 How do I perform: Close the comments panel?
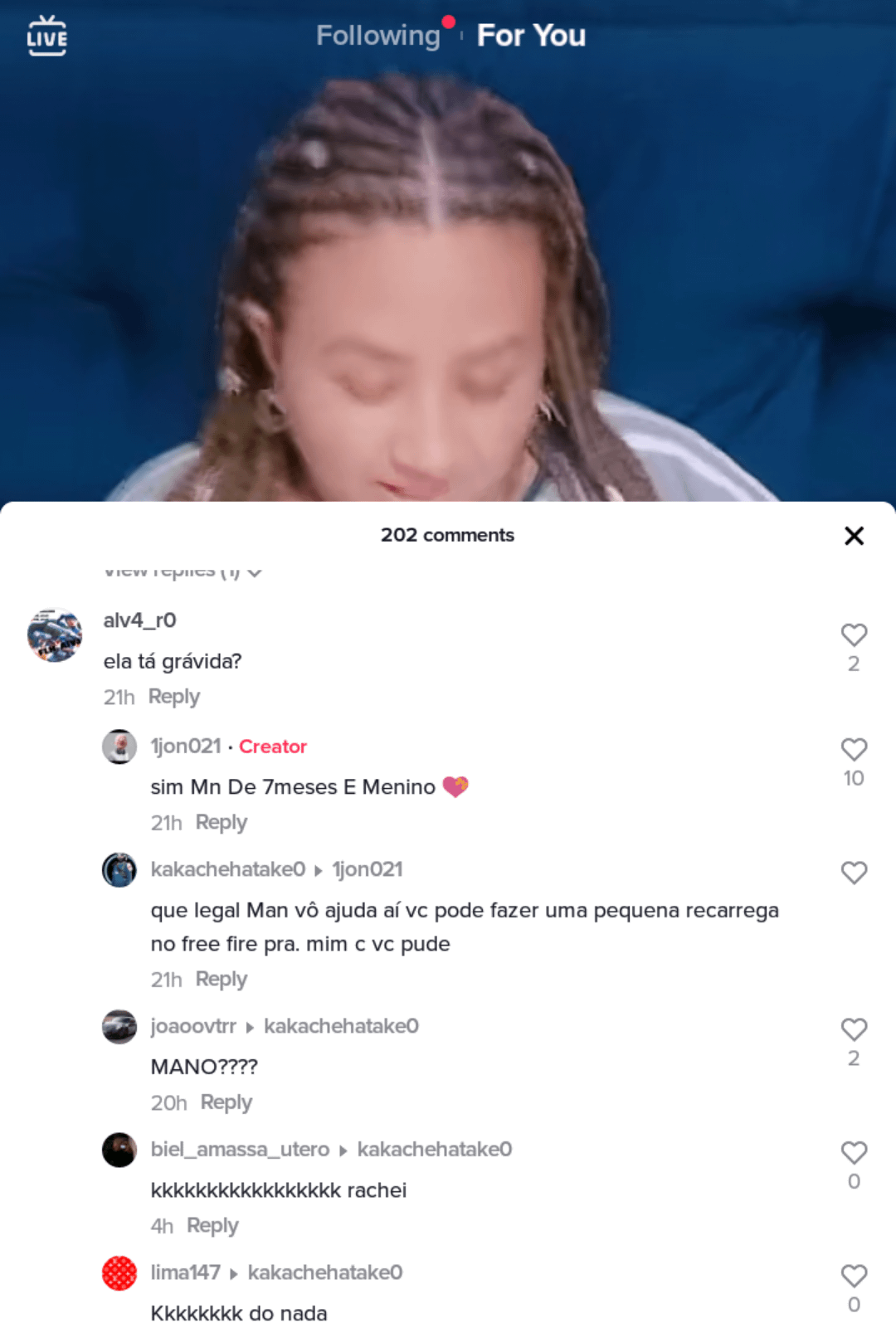[x=854, y=536]
